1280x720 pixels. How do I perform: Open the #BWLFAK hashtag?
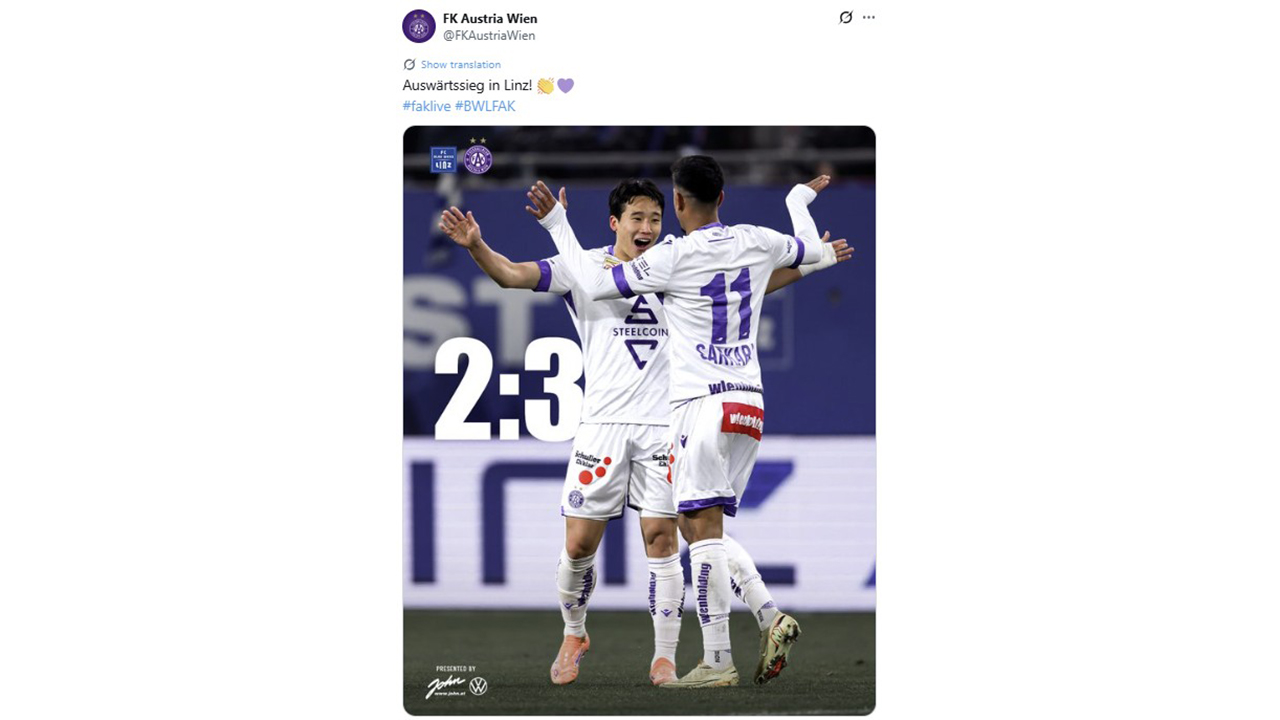coord(485,106)
